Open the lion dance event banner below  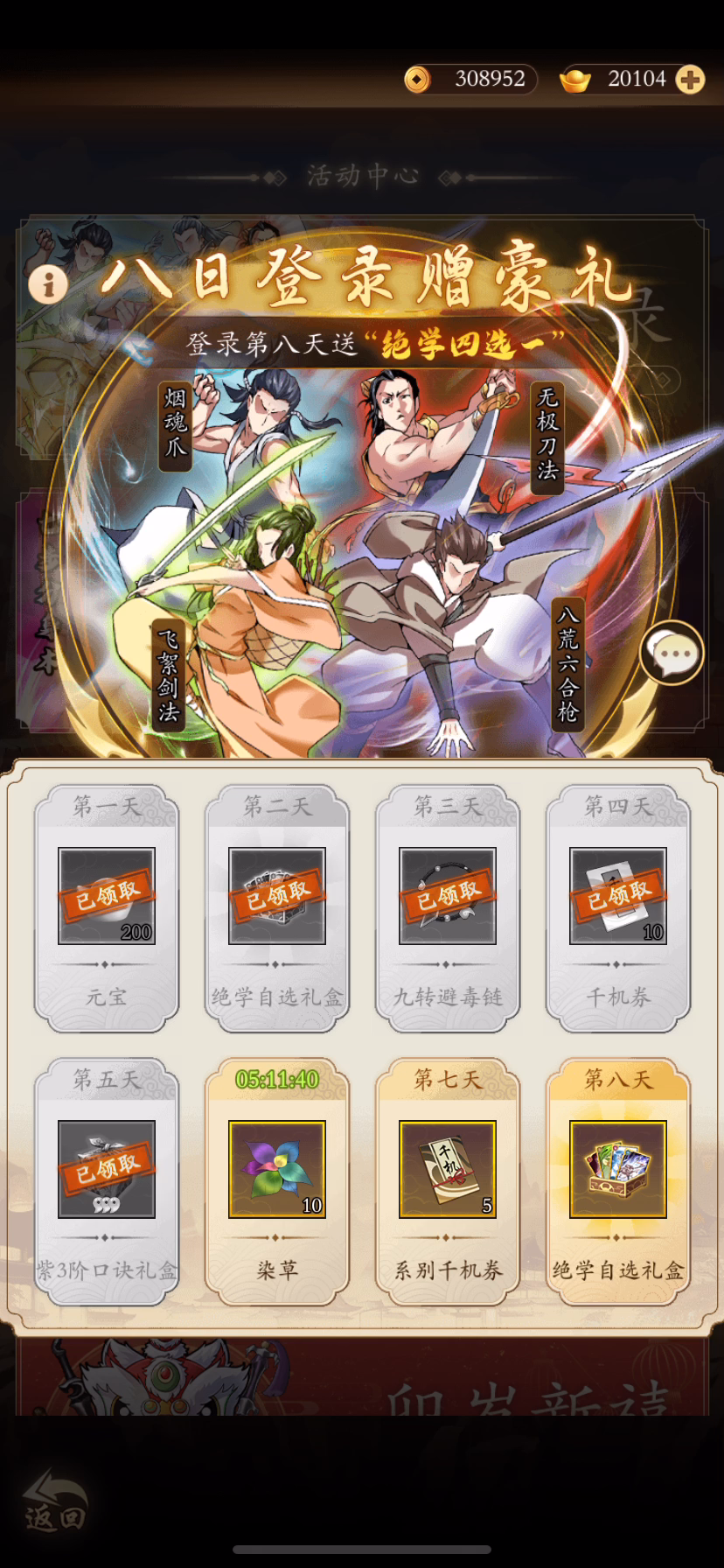[362, 1375]
